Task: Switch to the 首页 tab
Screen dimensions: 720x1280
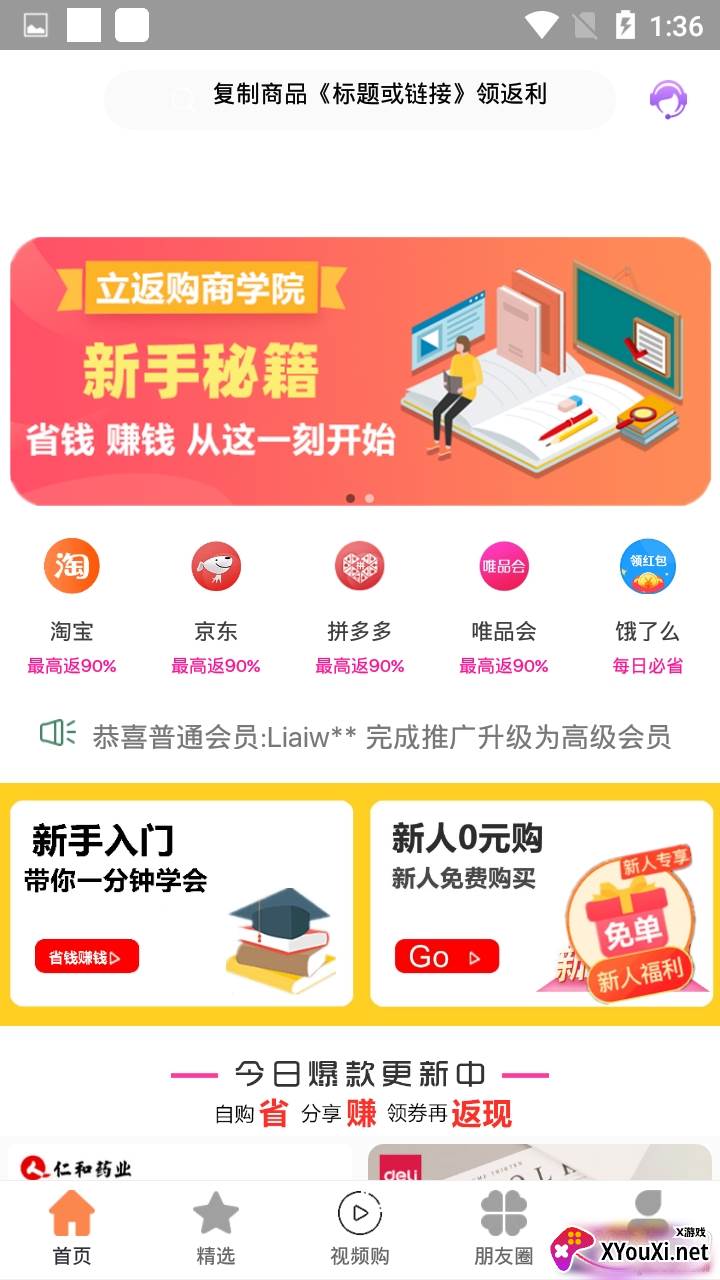Action: pos(72,1228)
